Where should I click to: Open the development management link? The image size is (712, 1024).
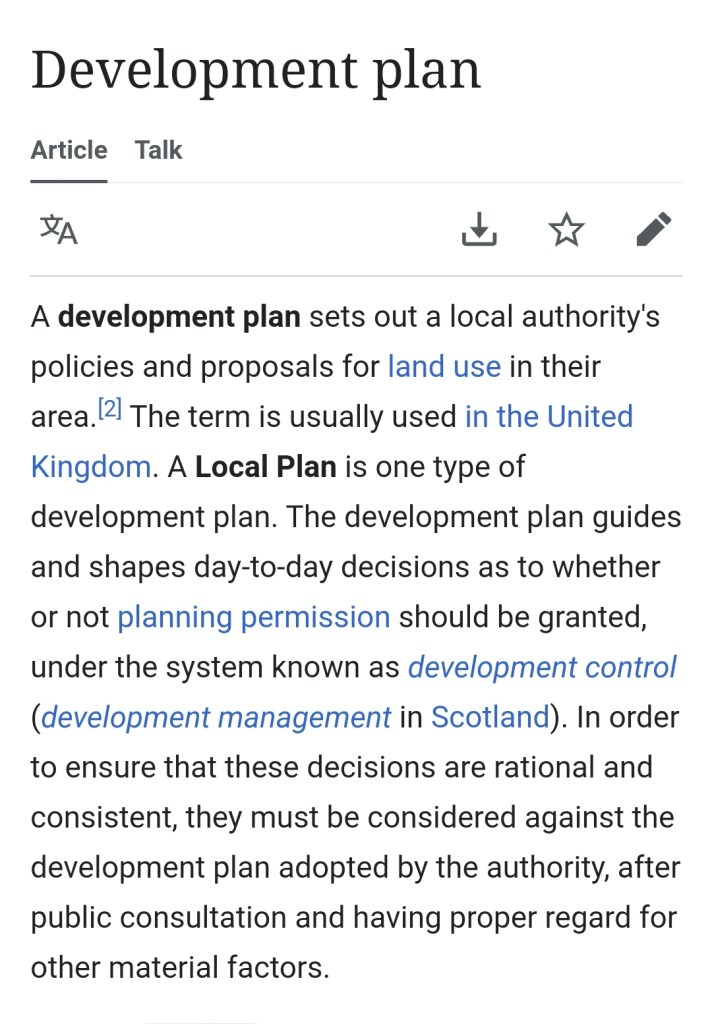pyautogui.click(x=216, y=717)
